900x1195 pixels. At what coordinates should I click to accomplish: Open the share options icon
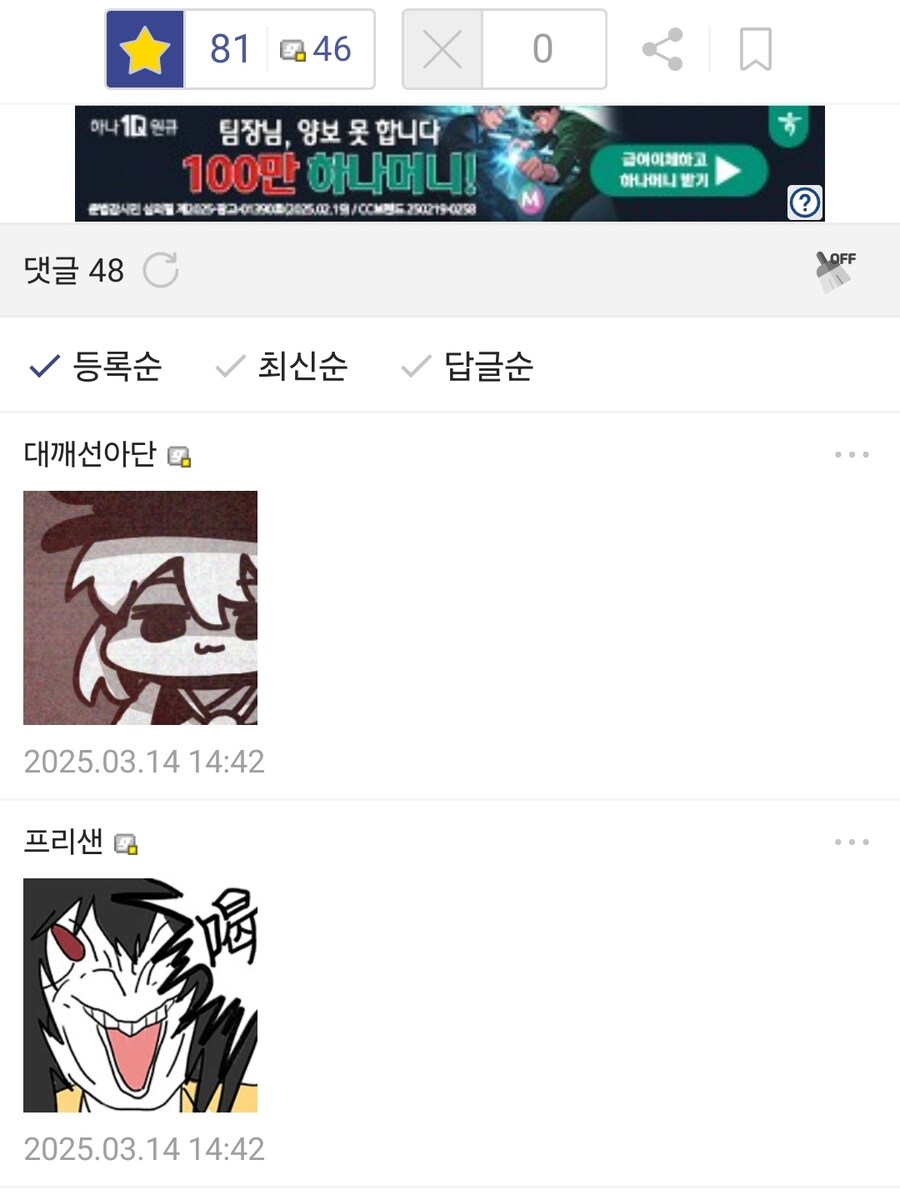click(x=664, y=46)
